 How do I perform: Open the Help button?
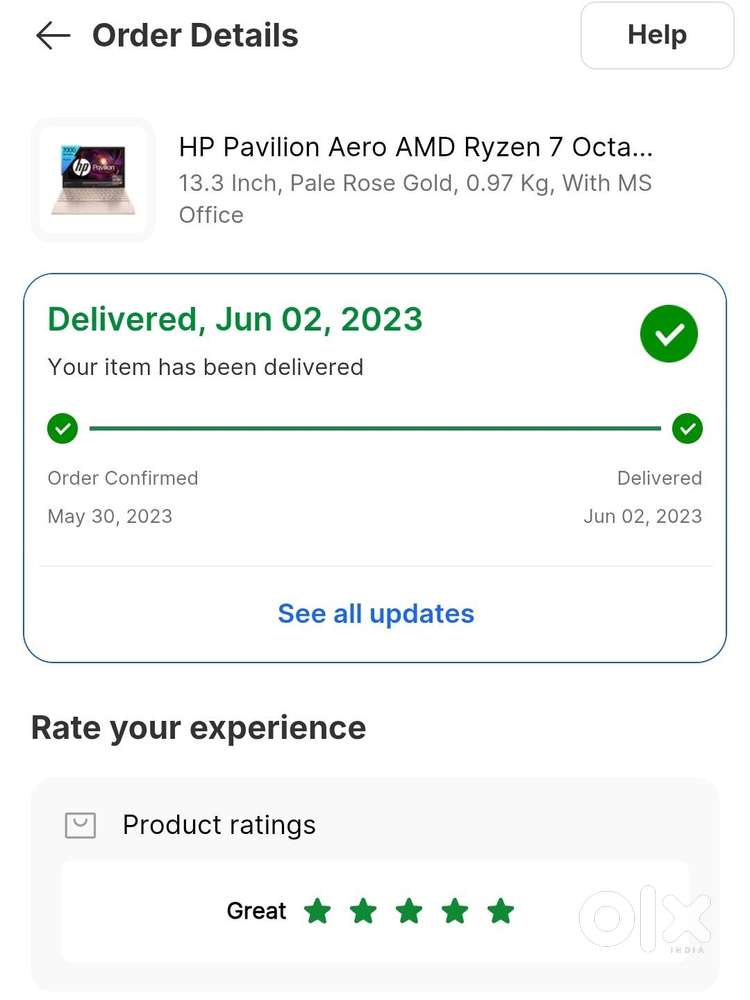coord(657,35)
